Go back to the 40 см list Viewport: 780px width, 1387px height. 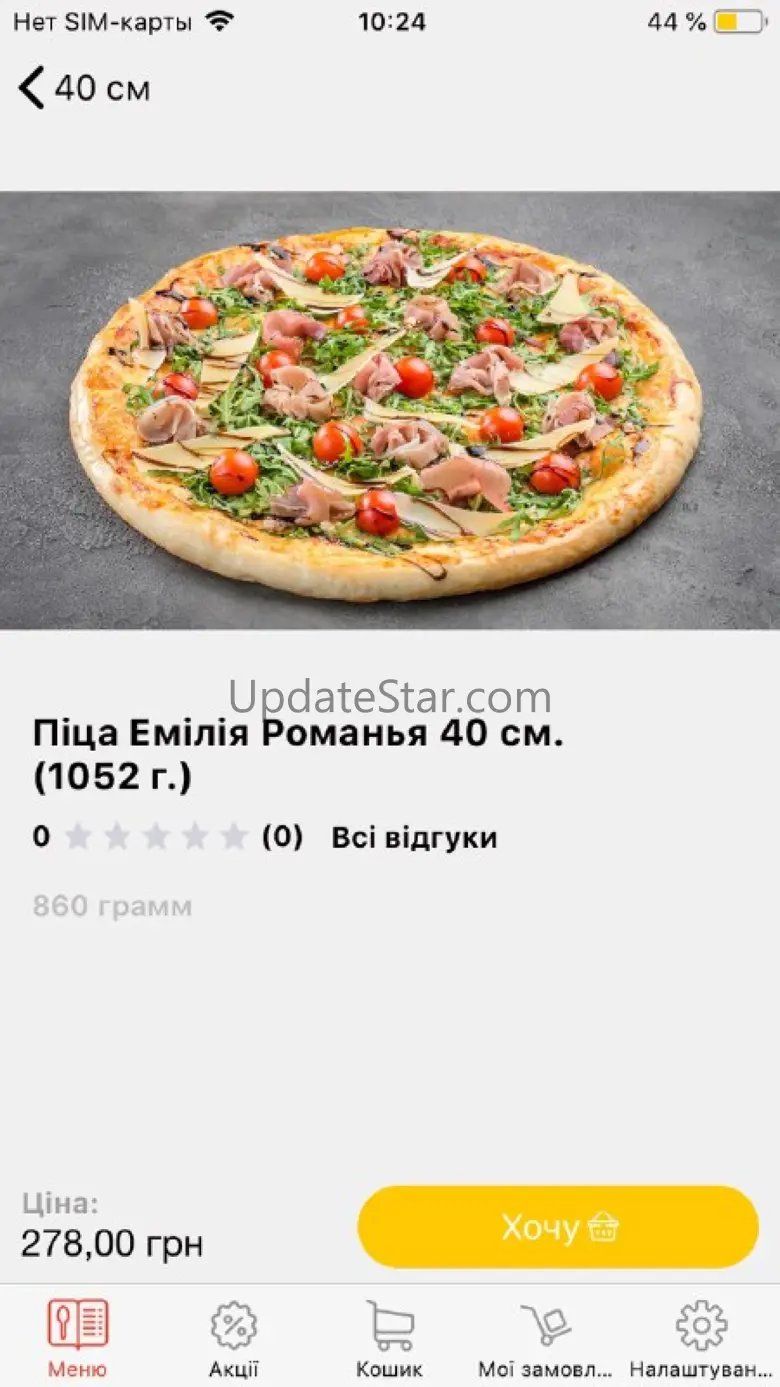[x=83, y=88]
